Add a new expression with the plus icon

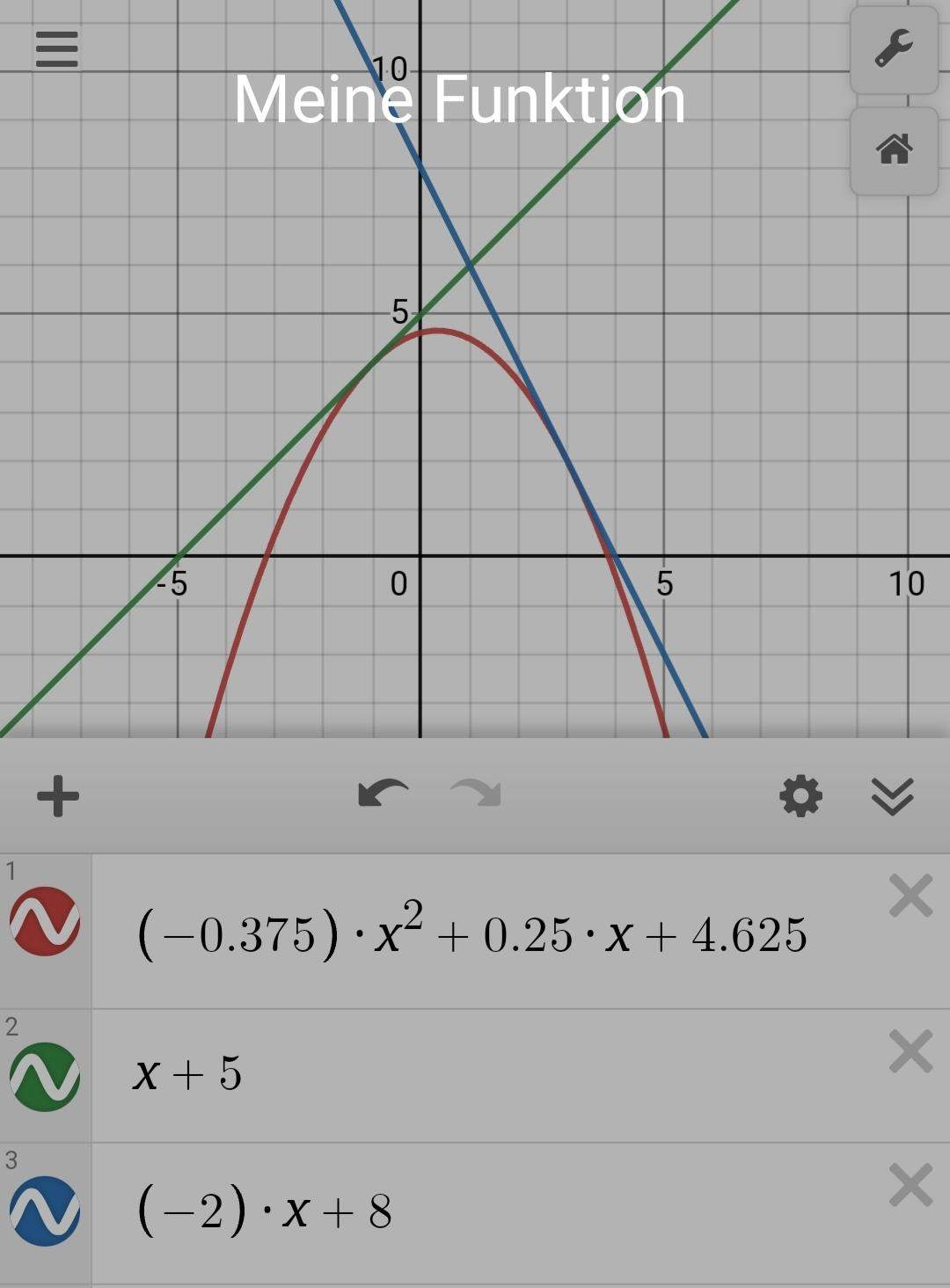55,797
